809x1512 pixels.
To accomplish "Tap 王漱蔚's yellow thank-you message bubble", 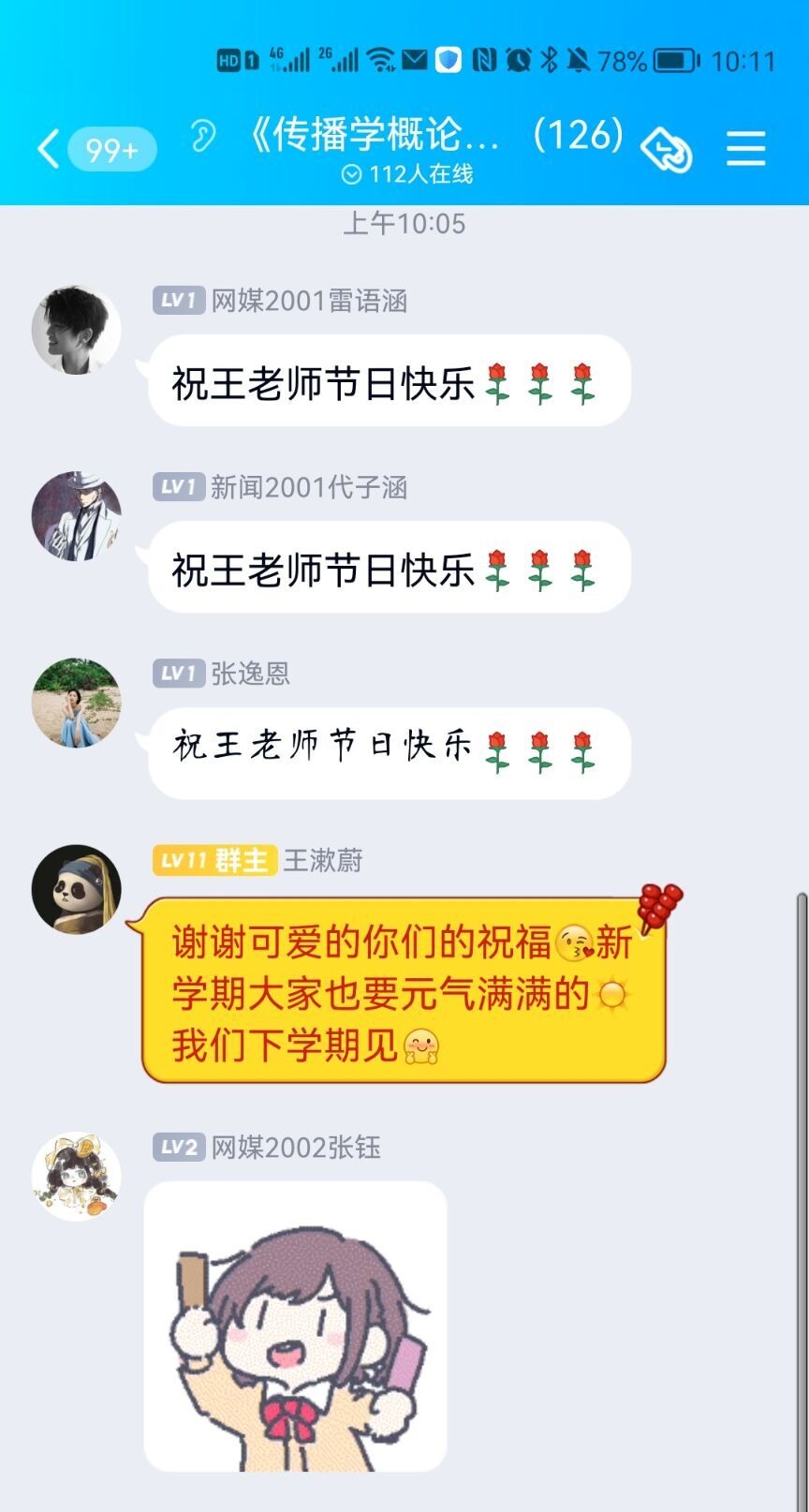I will (x=403, y=991).
